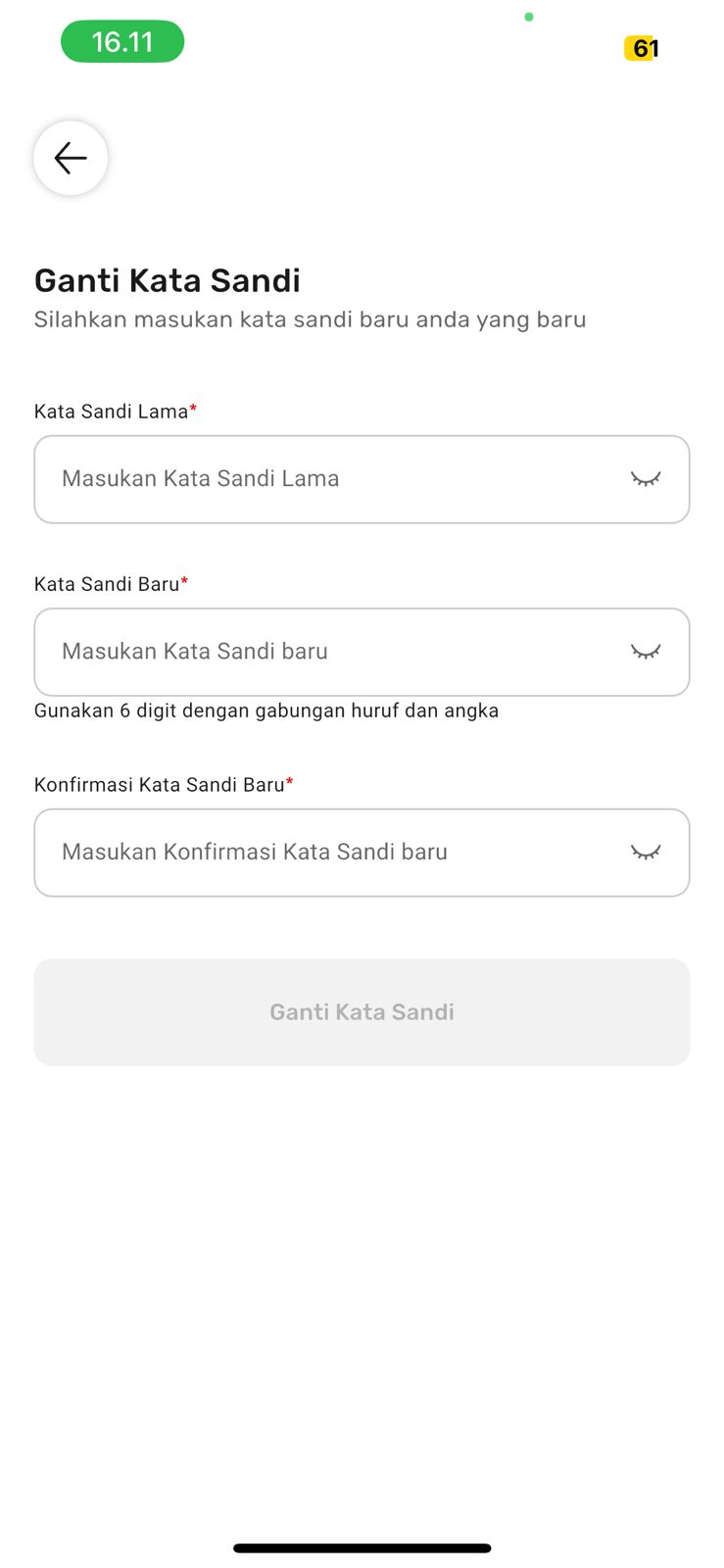Click the Ganti Kata Sandi page heading
The image size is (724, 1568).
coord(167,280)
